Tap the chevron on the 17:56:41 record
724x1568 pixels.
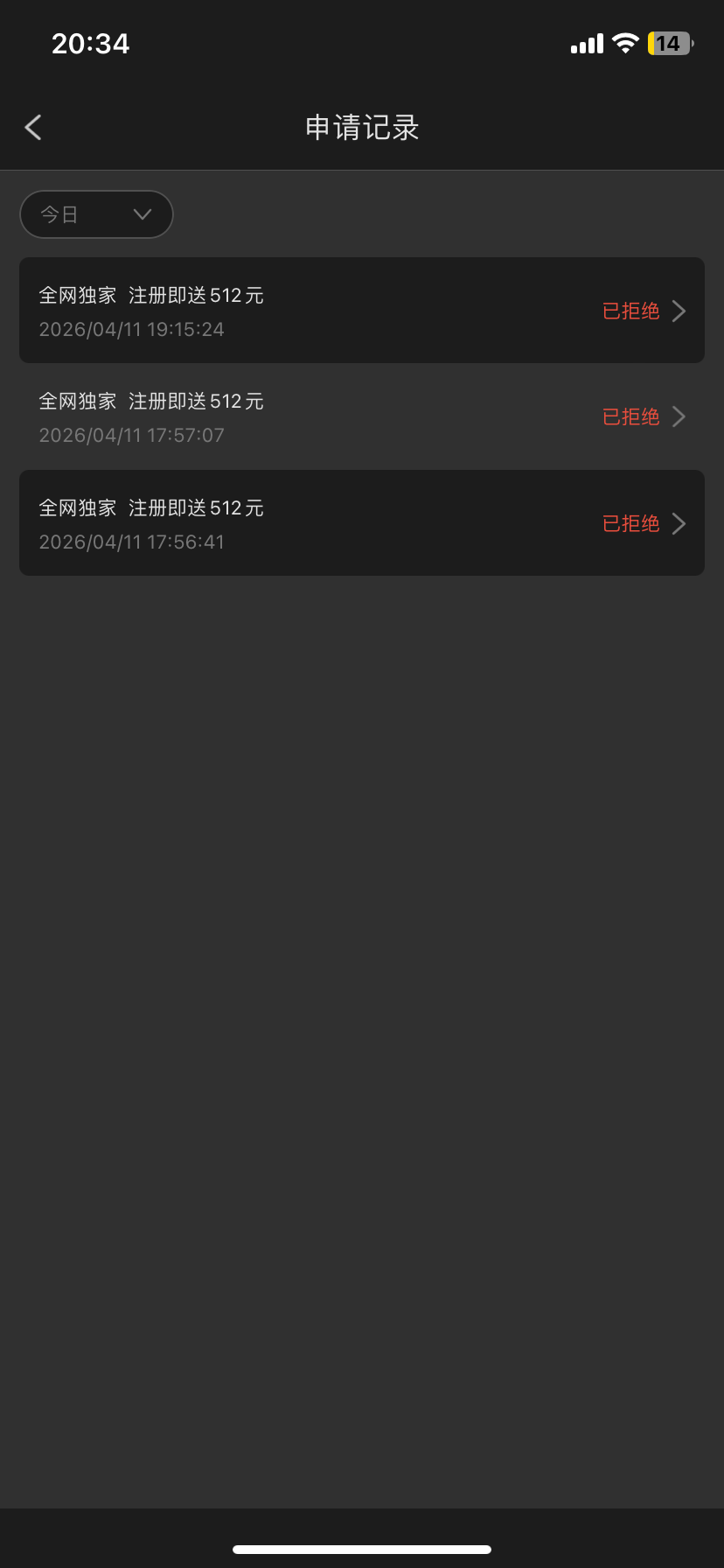pos(679,523)
